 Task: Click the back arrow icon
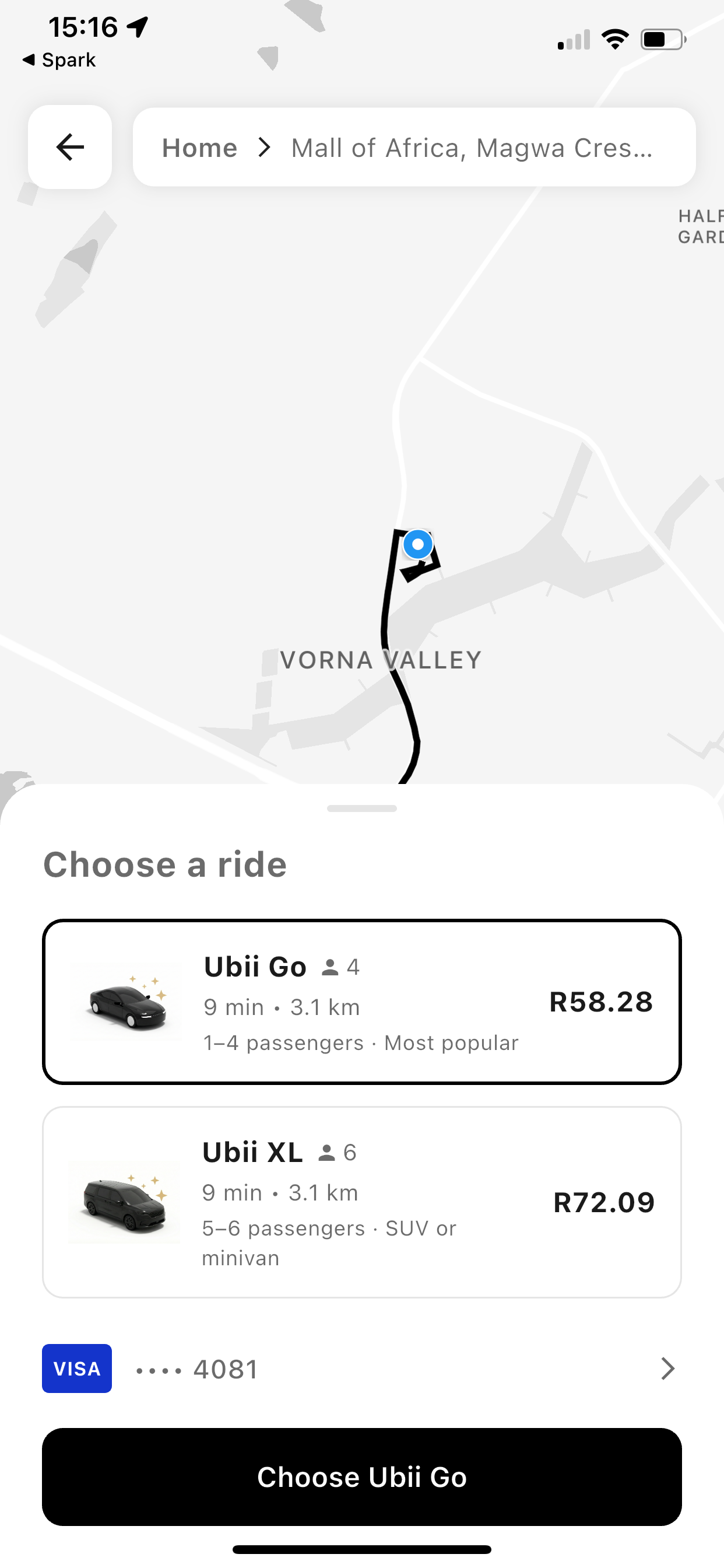pos(69,146)
